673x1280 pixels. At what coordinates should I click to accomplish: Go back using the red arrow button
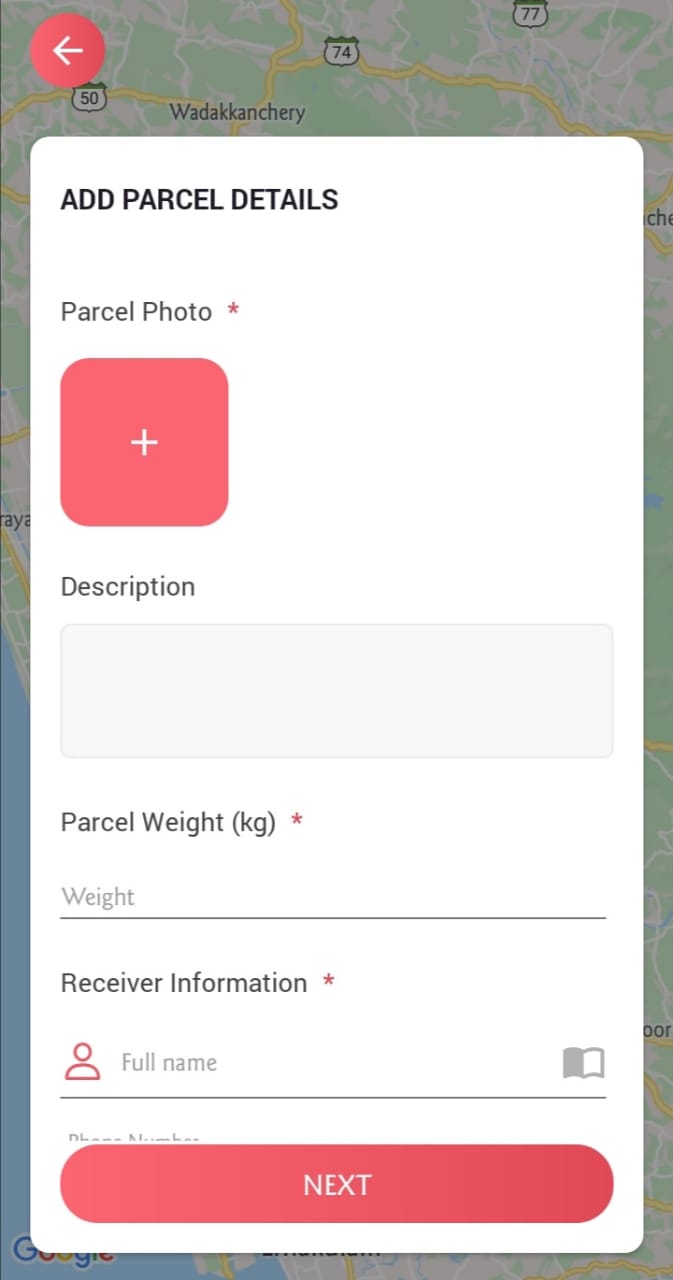coord(67,50)
